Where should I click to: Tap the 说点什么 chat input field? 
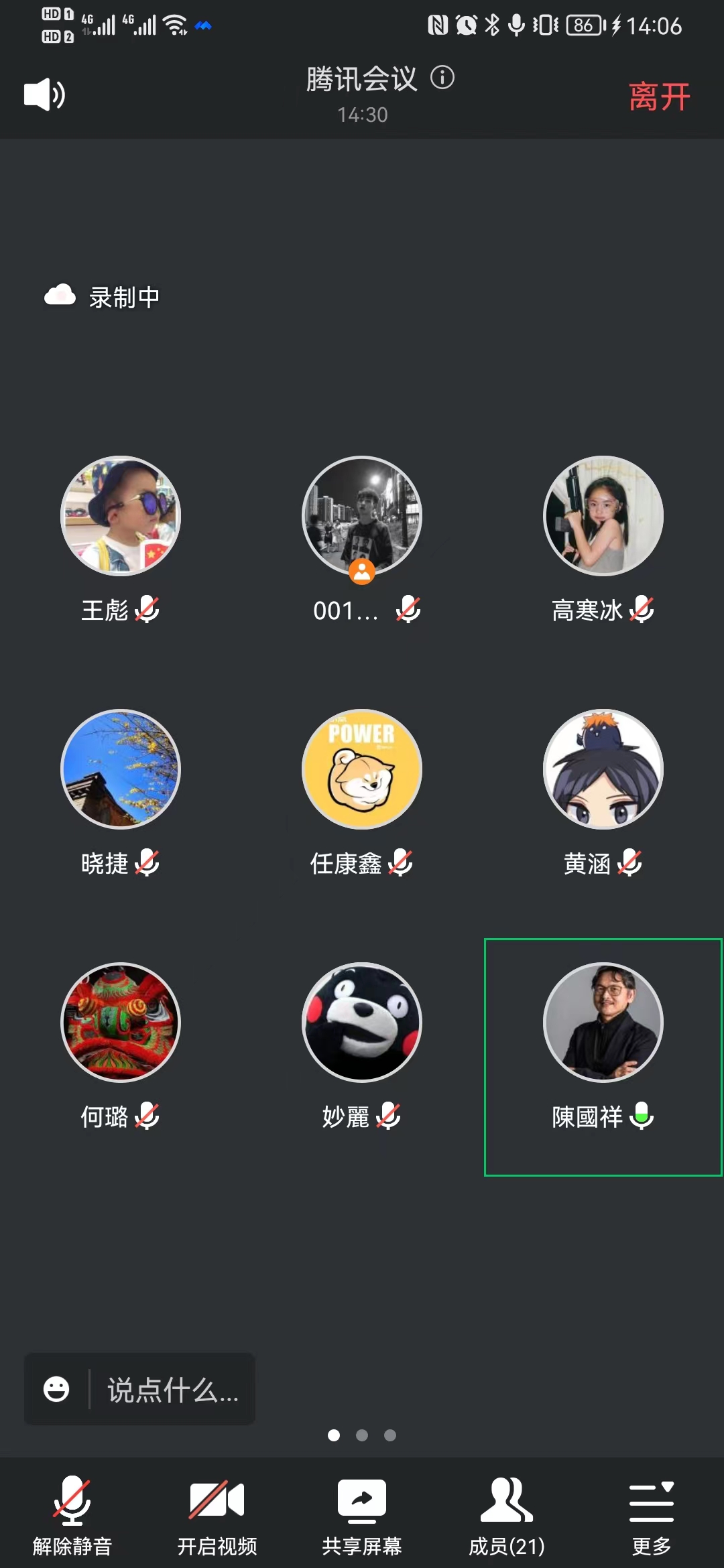tap(173, 1390)
